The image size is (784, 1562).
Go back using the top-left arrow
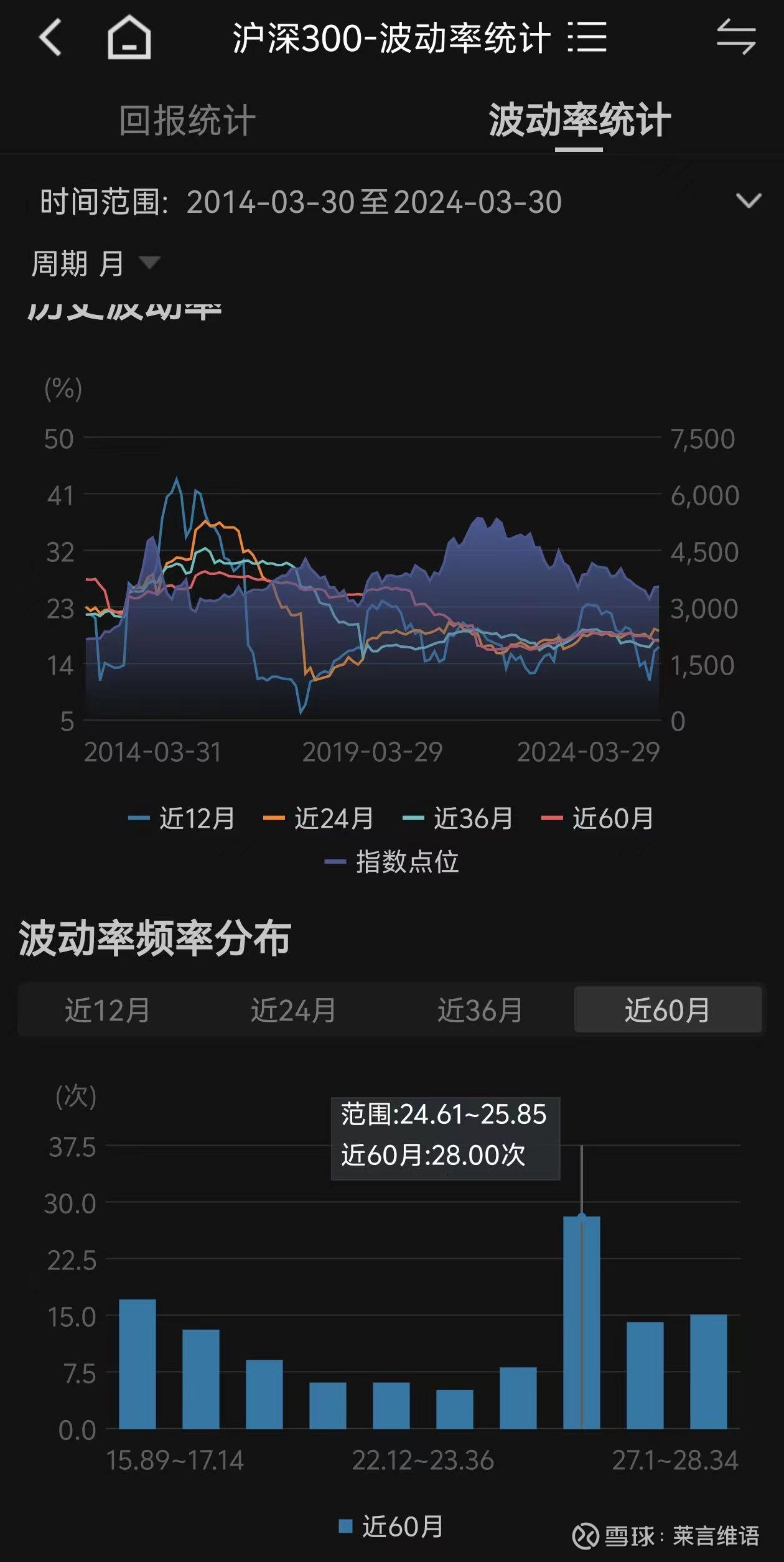[50, 38]
